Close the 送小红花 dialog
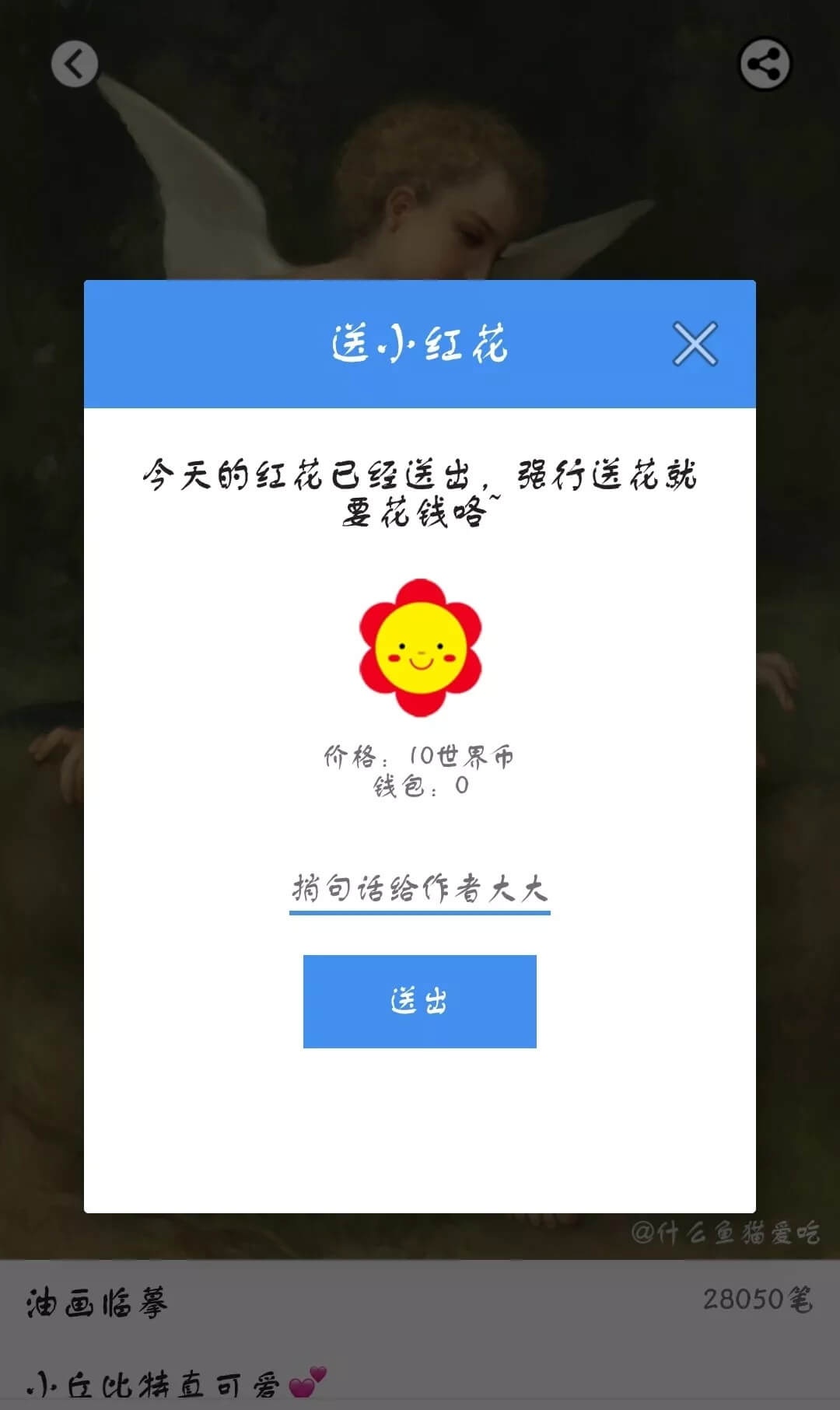The width and height of the screenshot is (840, 1410). pyautogui.click(x=695, y=344)
